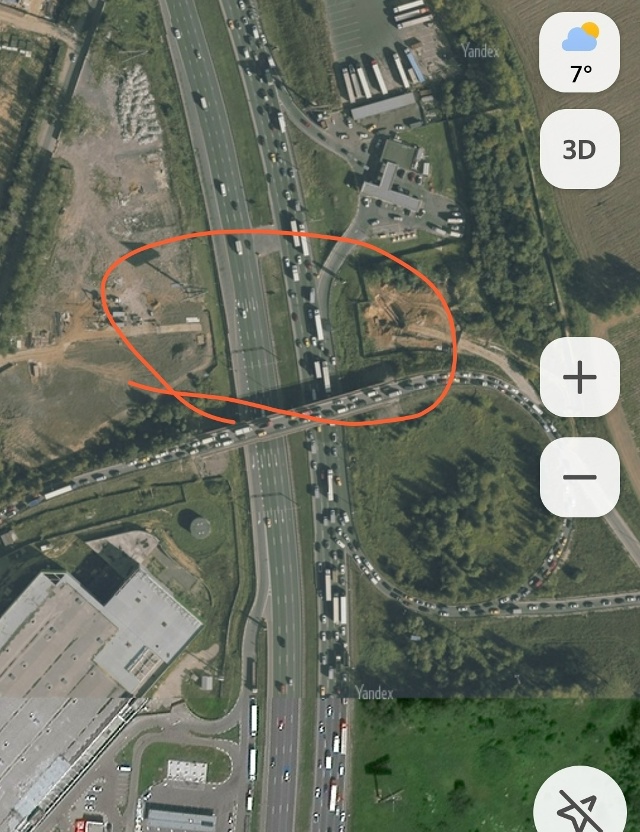
Task: Tap the location arrow button
Action: click(x=579, y=807)
